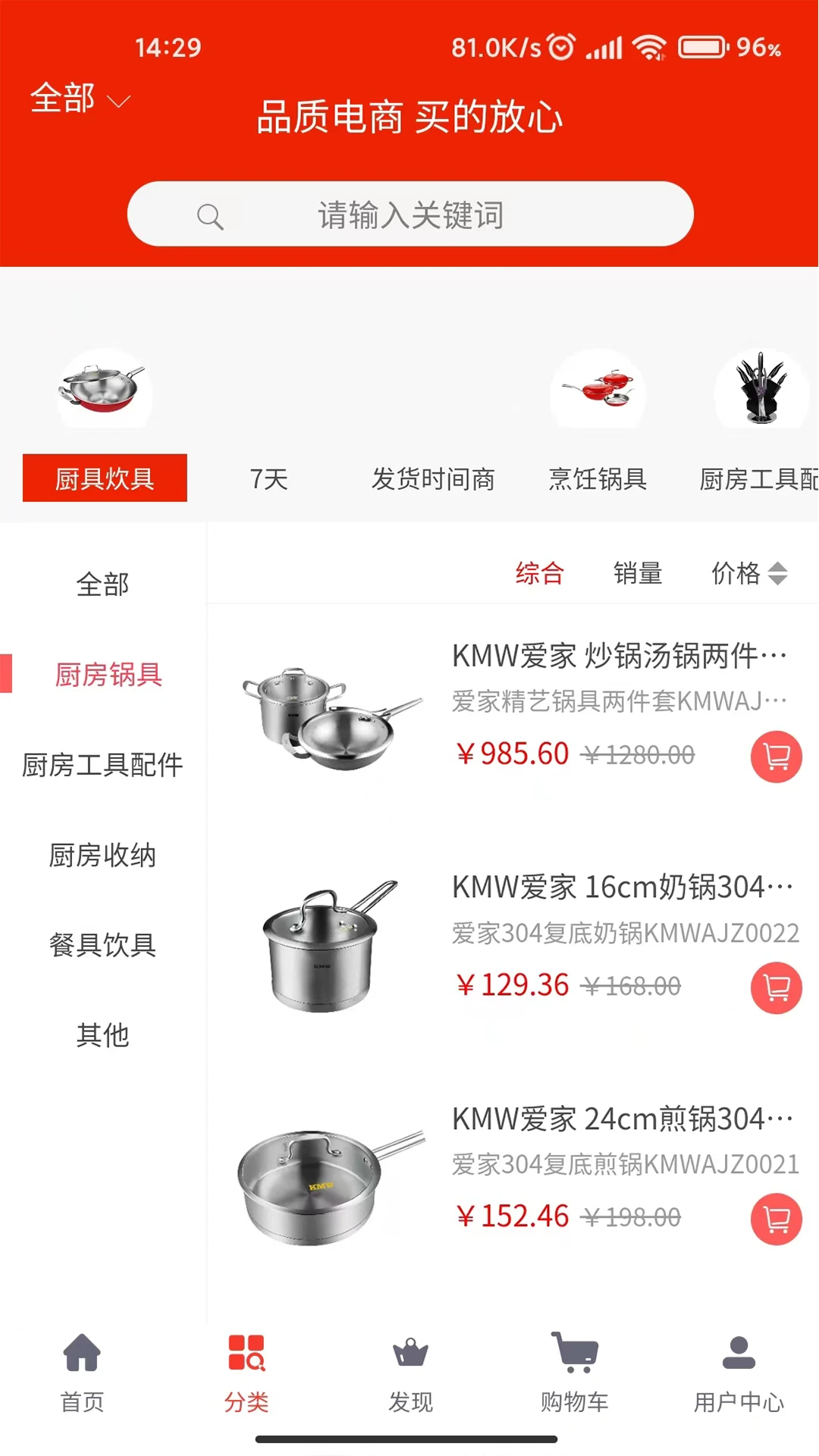
Task: Select the 烹饪锅具 category tab
Action: pos(598,479)
